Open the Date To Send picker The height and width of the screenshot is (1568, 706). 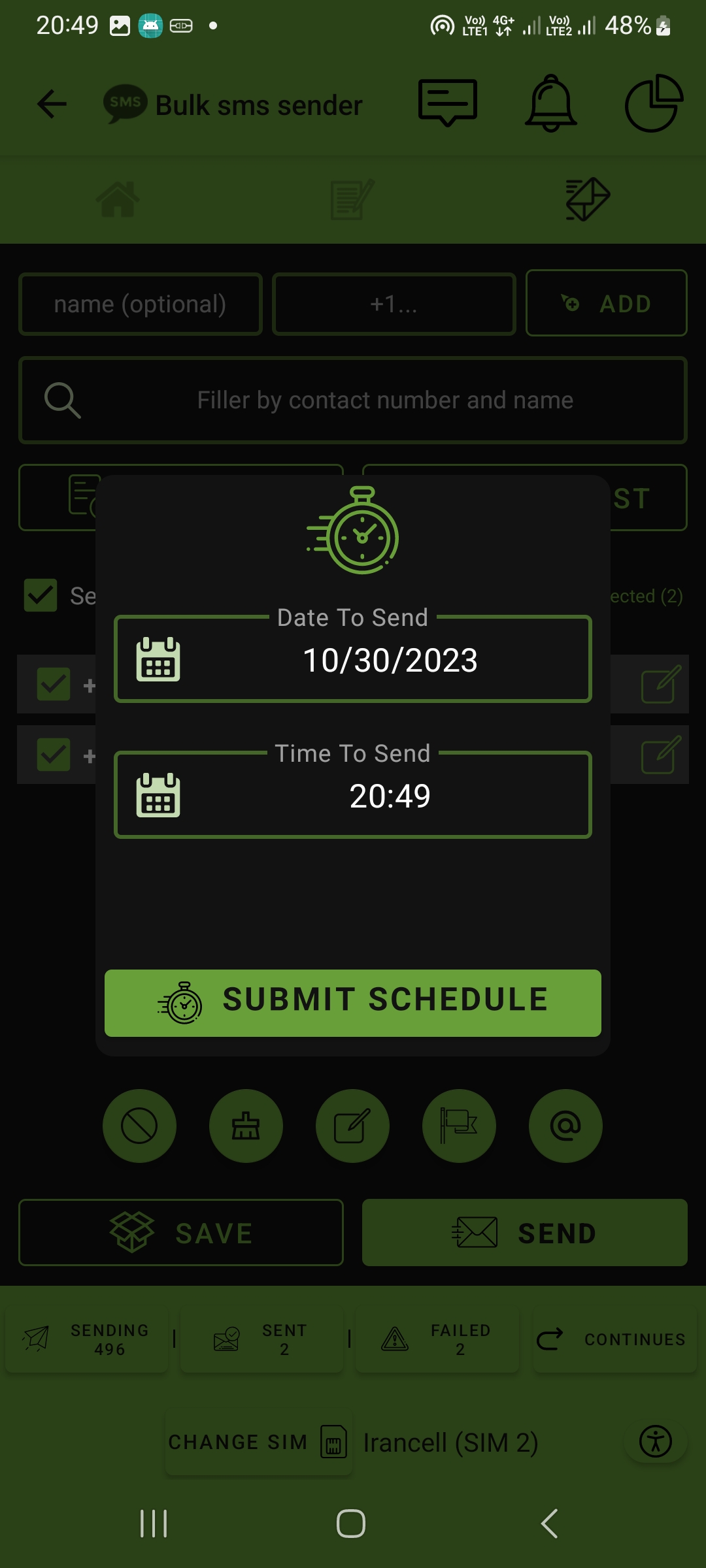pos(353,659)
